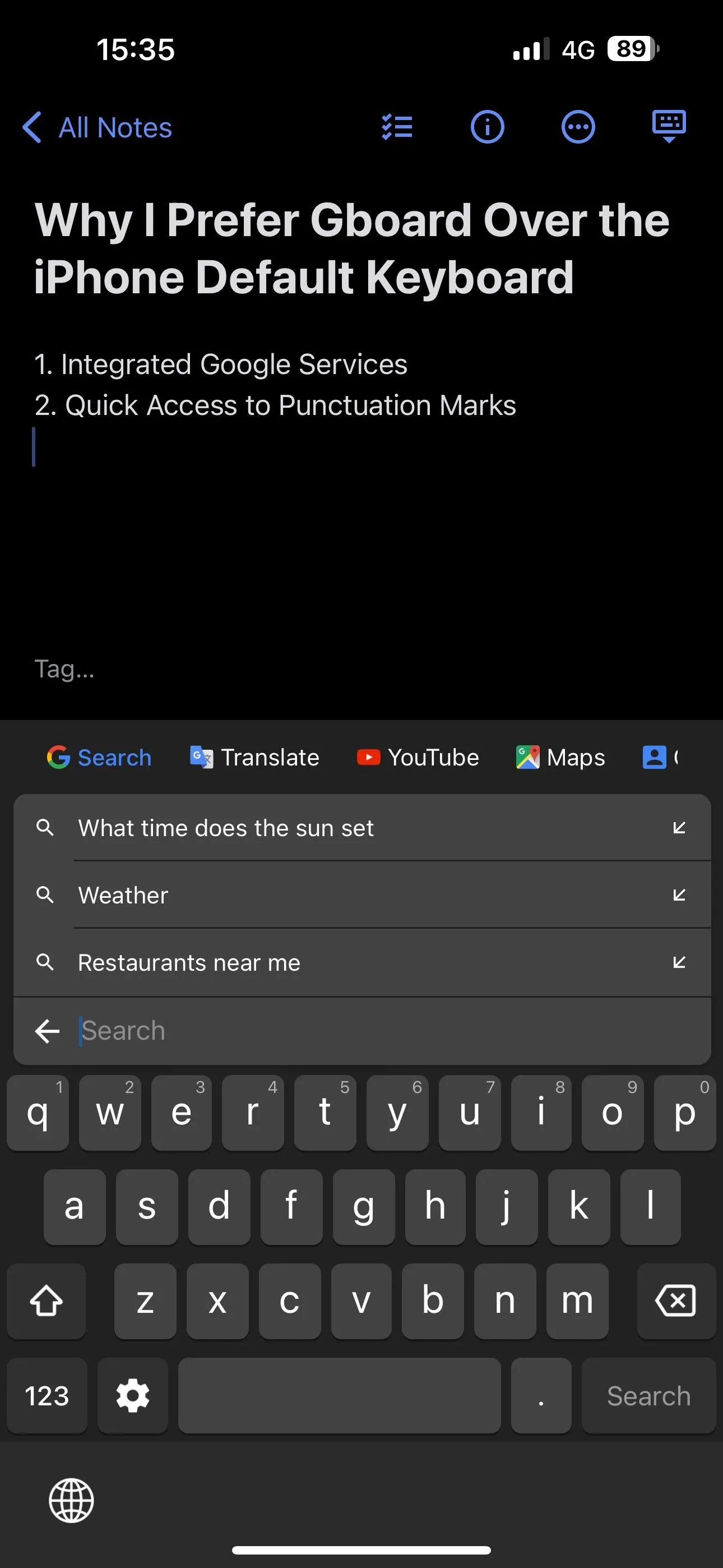Open Gboard settings gear
The image size is (723, 1568).
[133, 1396]
